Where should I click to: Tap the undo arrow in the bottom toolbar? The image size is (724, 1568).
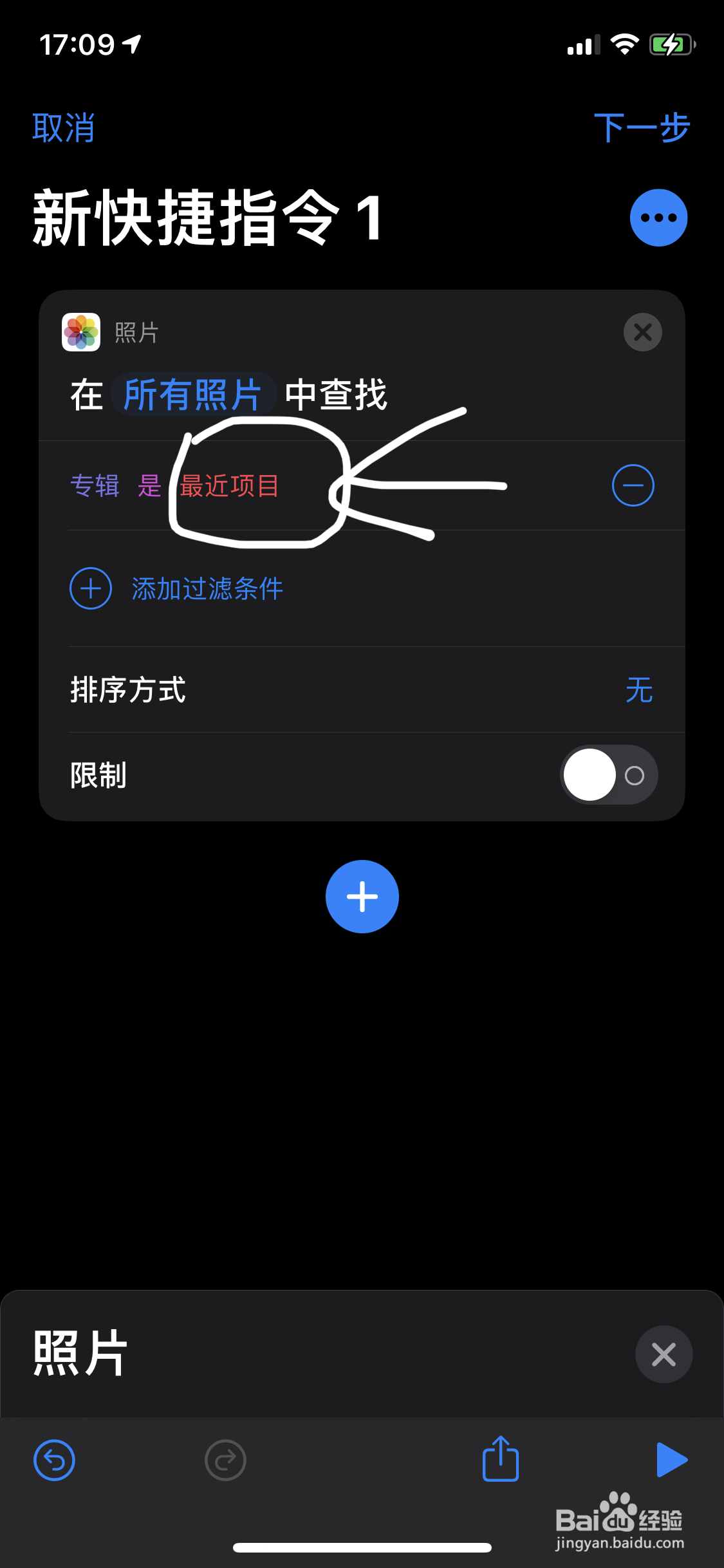tap(54, 1459)
